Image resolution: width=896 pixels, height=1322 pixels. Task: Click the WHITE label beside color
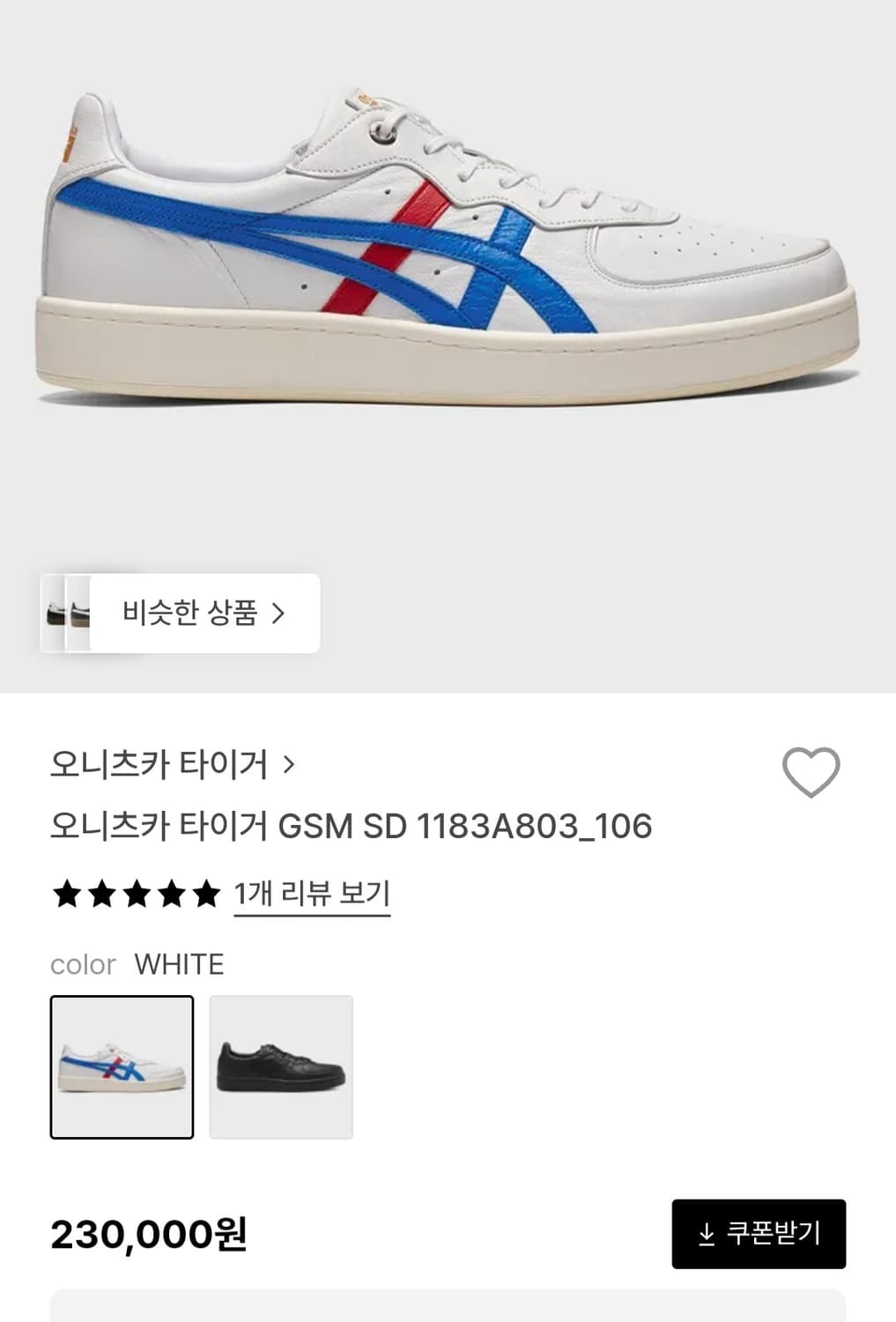tap(179, 964)
